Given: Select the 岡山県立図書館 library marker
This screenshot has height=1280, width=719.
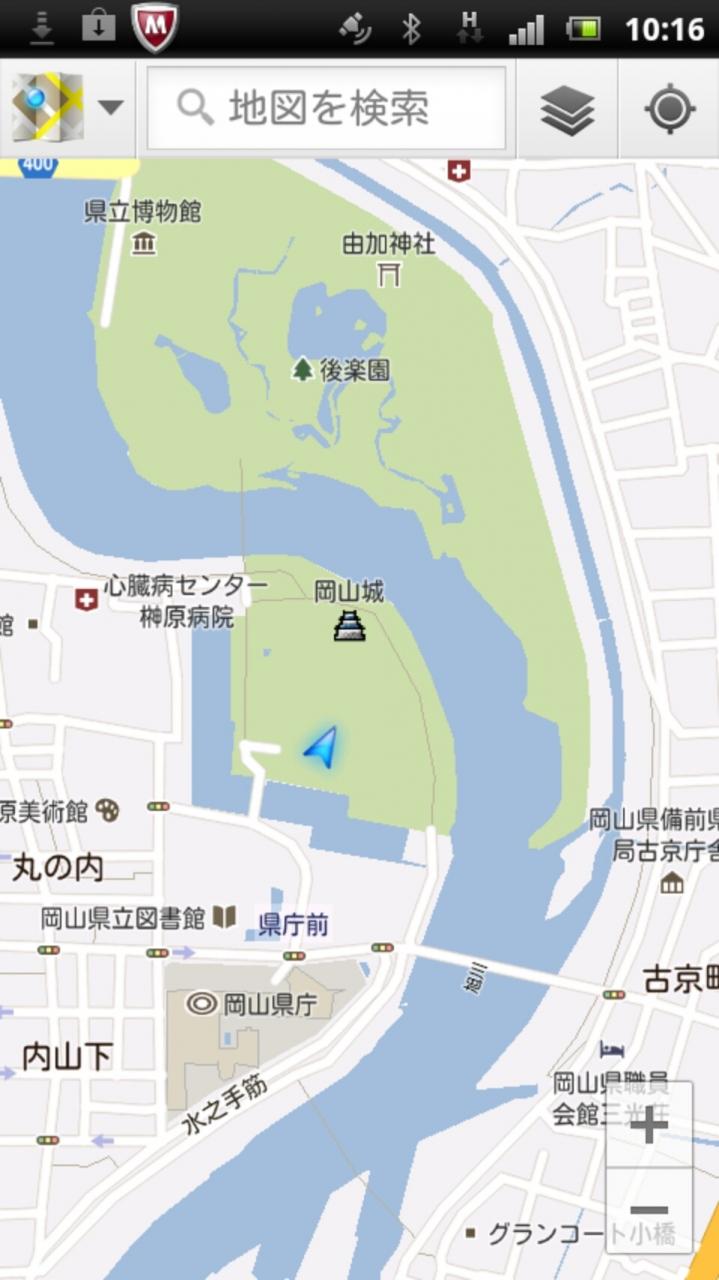Looking at the screenshot, I should 226,916.
